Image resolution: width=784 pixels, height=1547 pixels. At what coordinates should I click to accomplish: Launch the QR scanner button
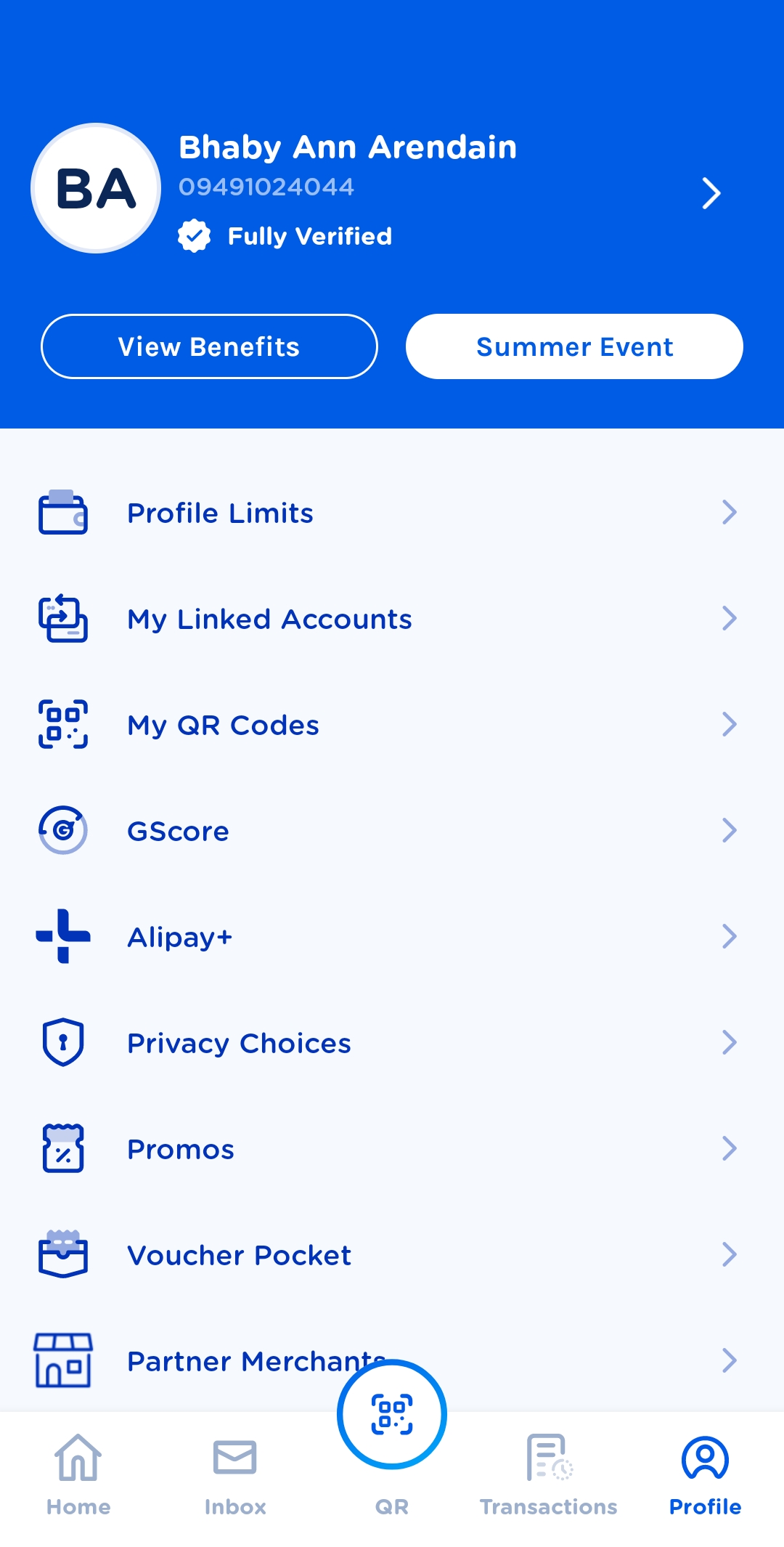tap(392, 1415)
